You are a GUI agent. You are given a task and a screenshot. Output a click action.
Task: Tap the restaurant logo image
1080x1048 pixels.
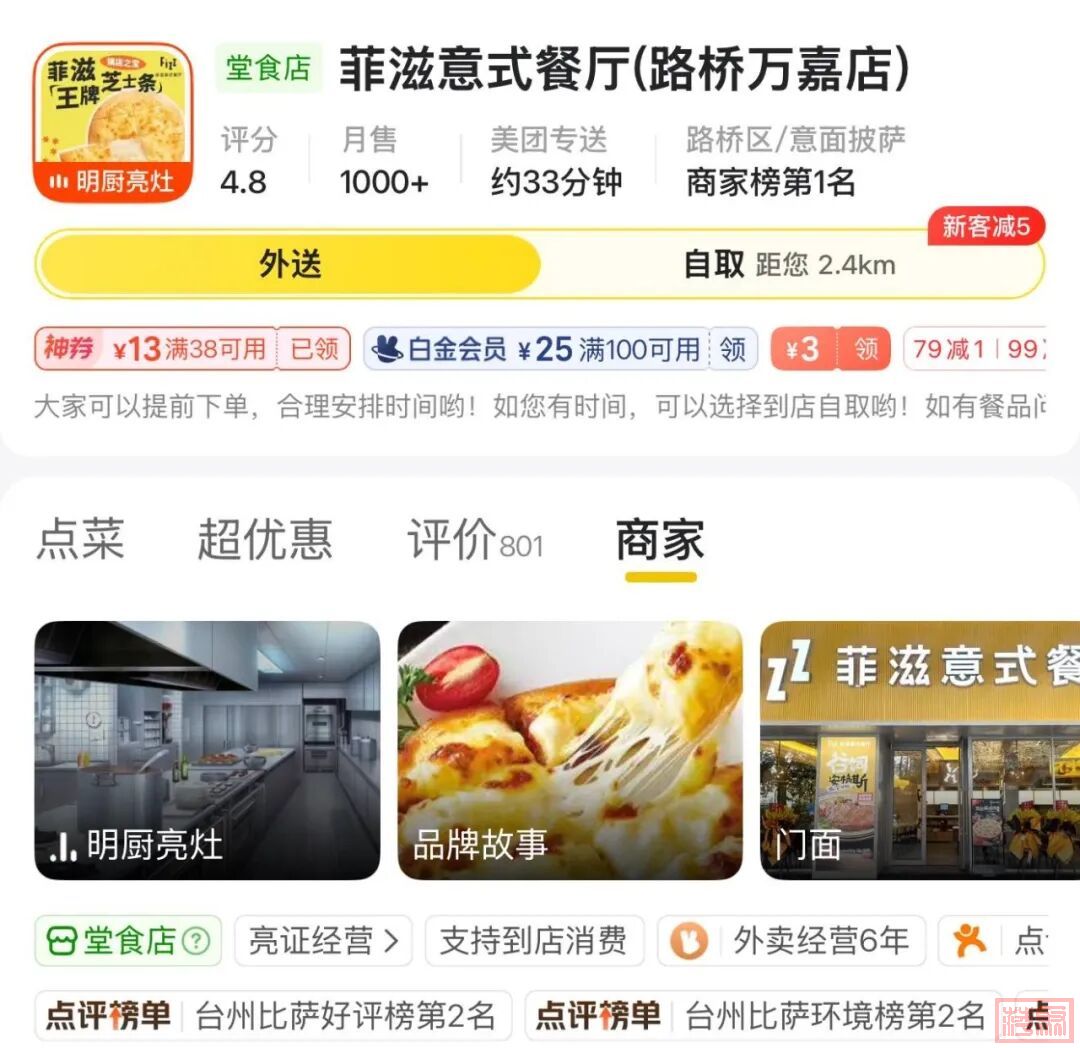pos(112,122)
